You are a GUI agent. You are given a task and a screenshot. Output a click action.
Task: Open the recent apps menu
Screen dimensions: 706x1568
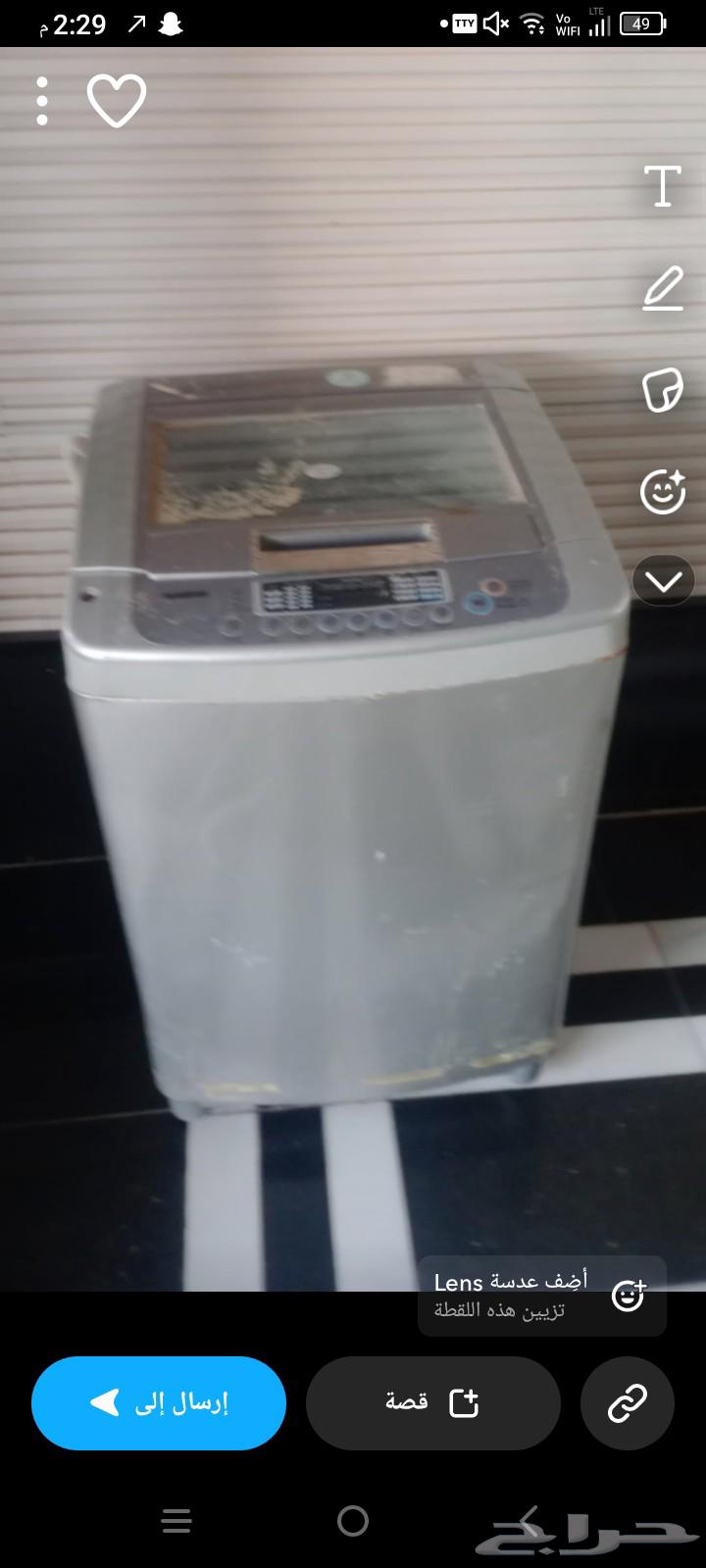(176, 1521)
